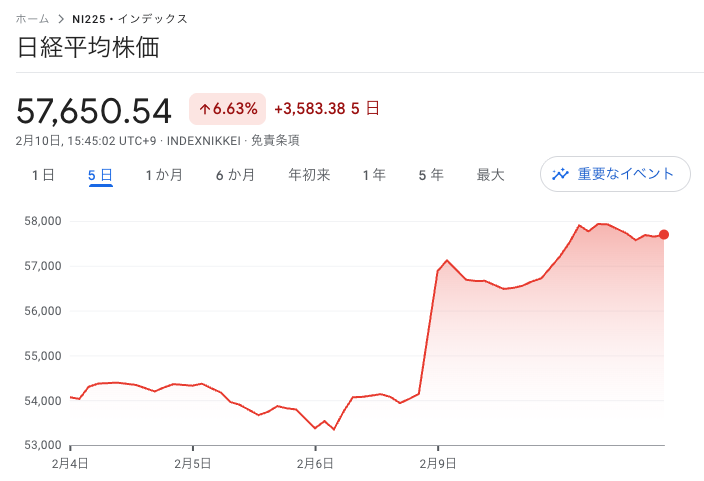Select the 1年 range tab

(x=374, y=175)
